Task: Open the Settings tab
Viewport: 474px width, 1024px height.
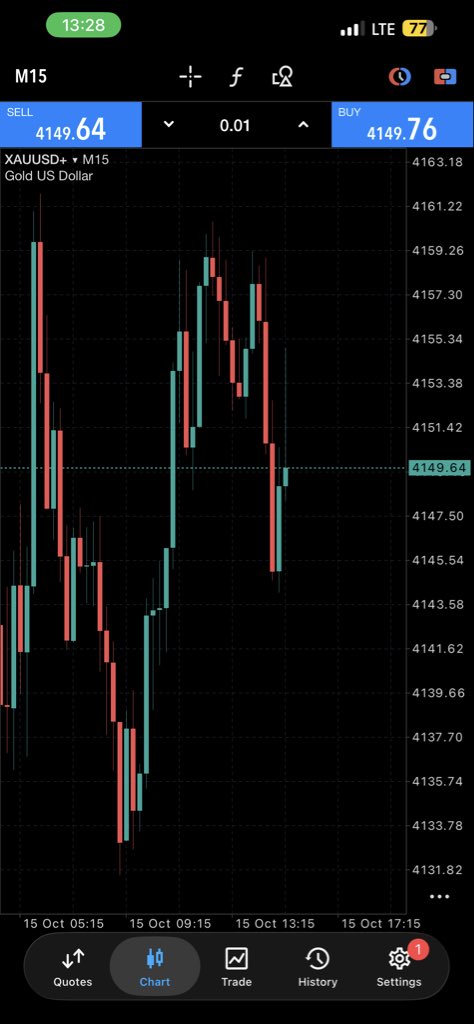Action: coord(399,967)
